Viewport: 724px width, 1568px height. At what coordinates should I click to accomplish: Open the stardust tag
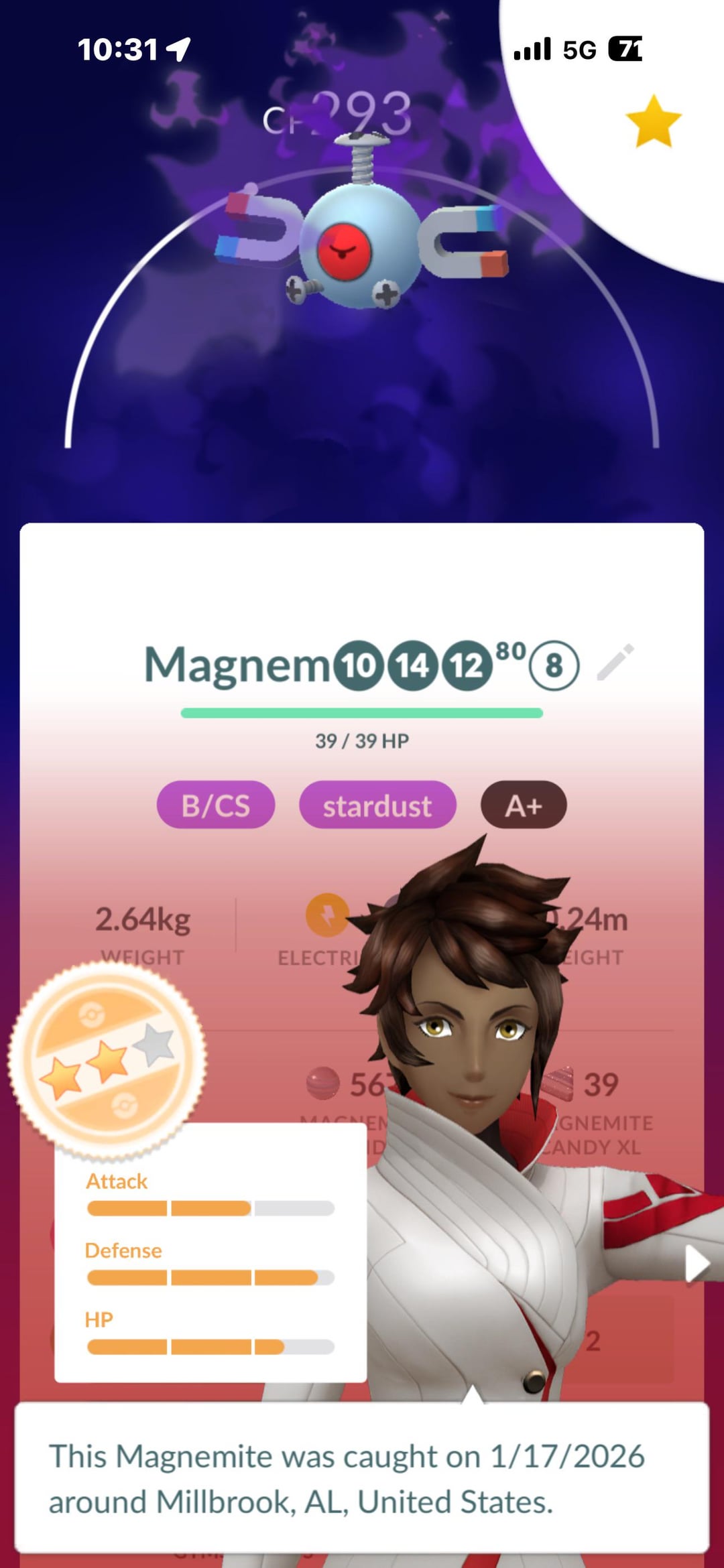(377, 805)
